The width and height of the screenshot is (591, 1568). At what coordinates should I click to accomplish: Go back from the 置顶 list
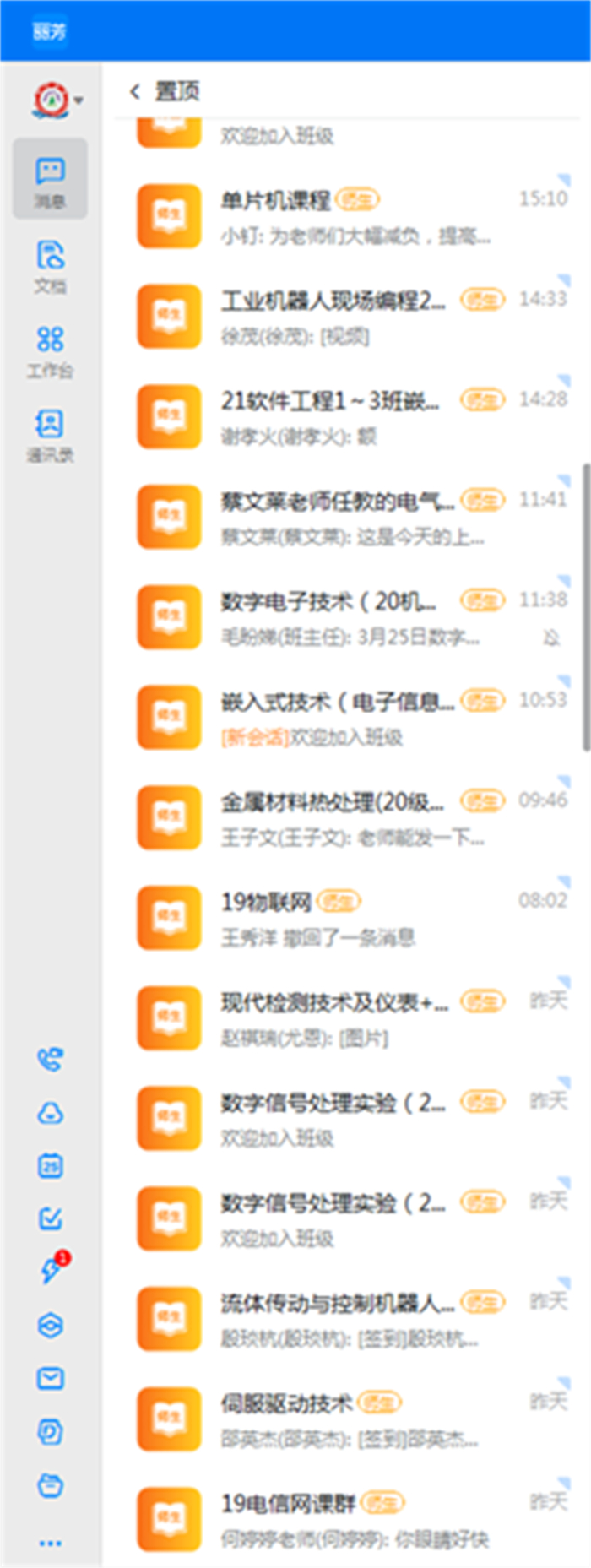pyautogui.click(x=135, y=91)
